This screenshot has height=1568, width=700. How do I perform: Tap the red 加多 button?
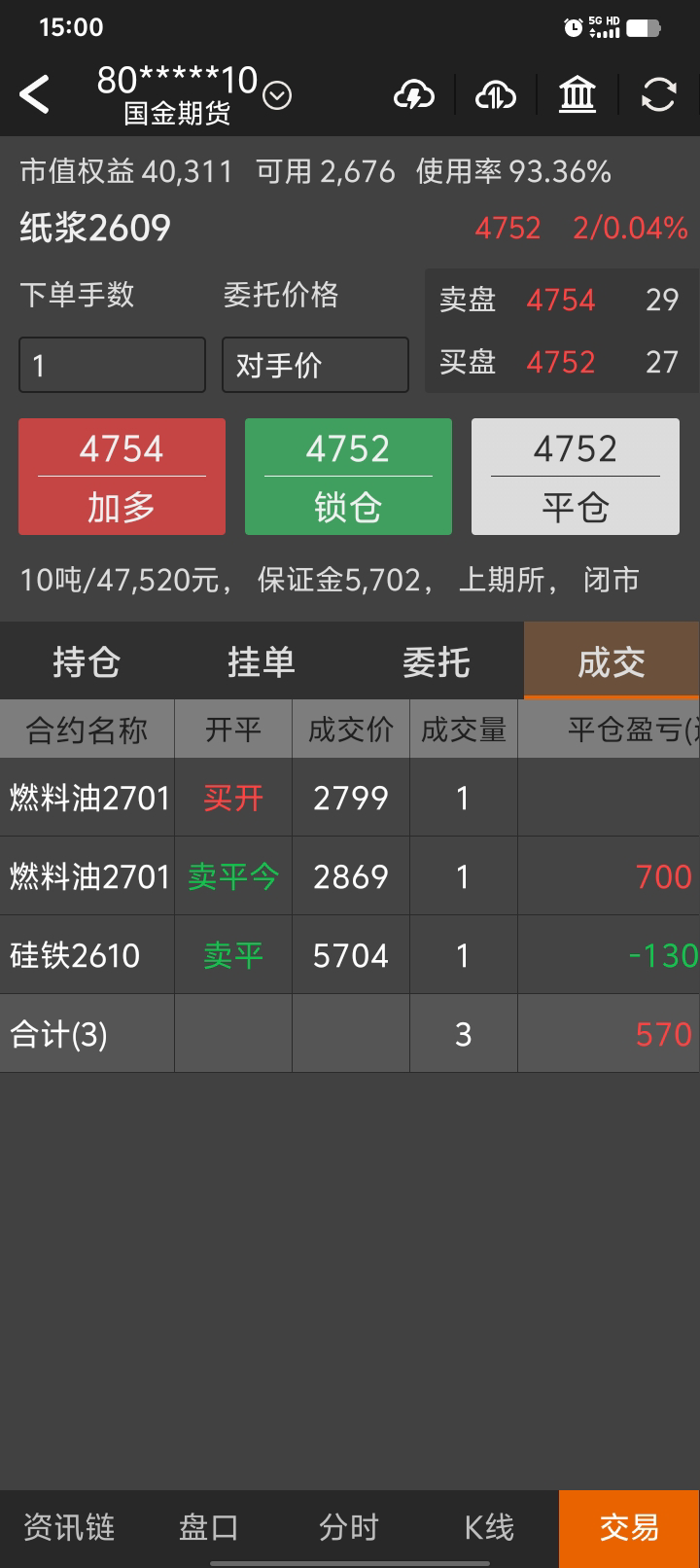(122, 477)
